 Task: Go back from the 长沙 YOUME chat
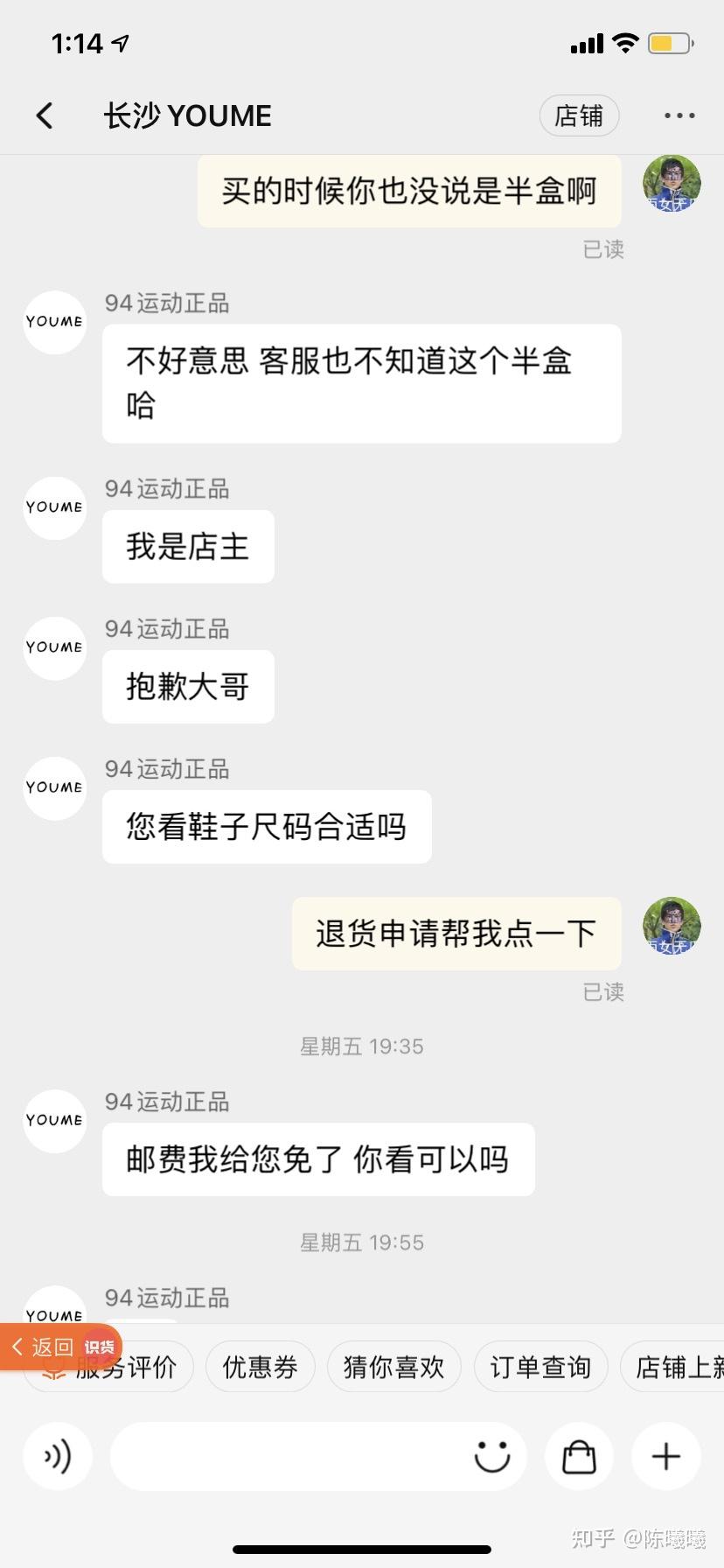tap(45, 115)
